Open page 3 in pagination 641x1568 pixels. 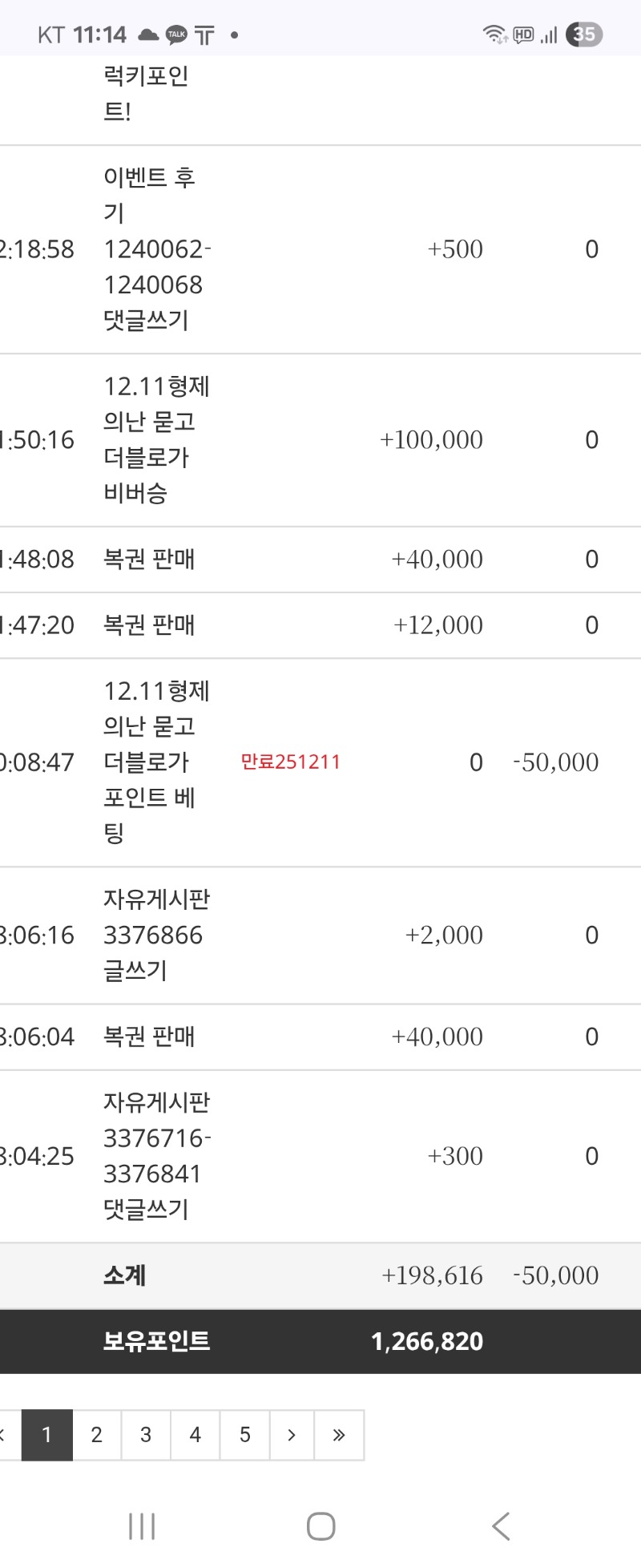click(x=146, y=1435)
